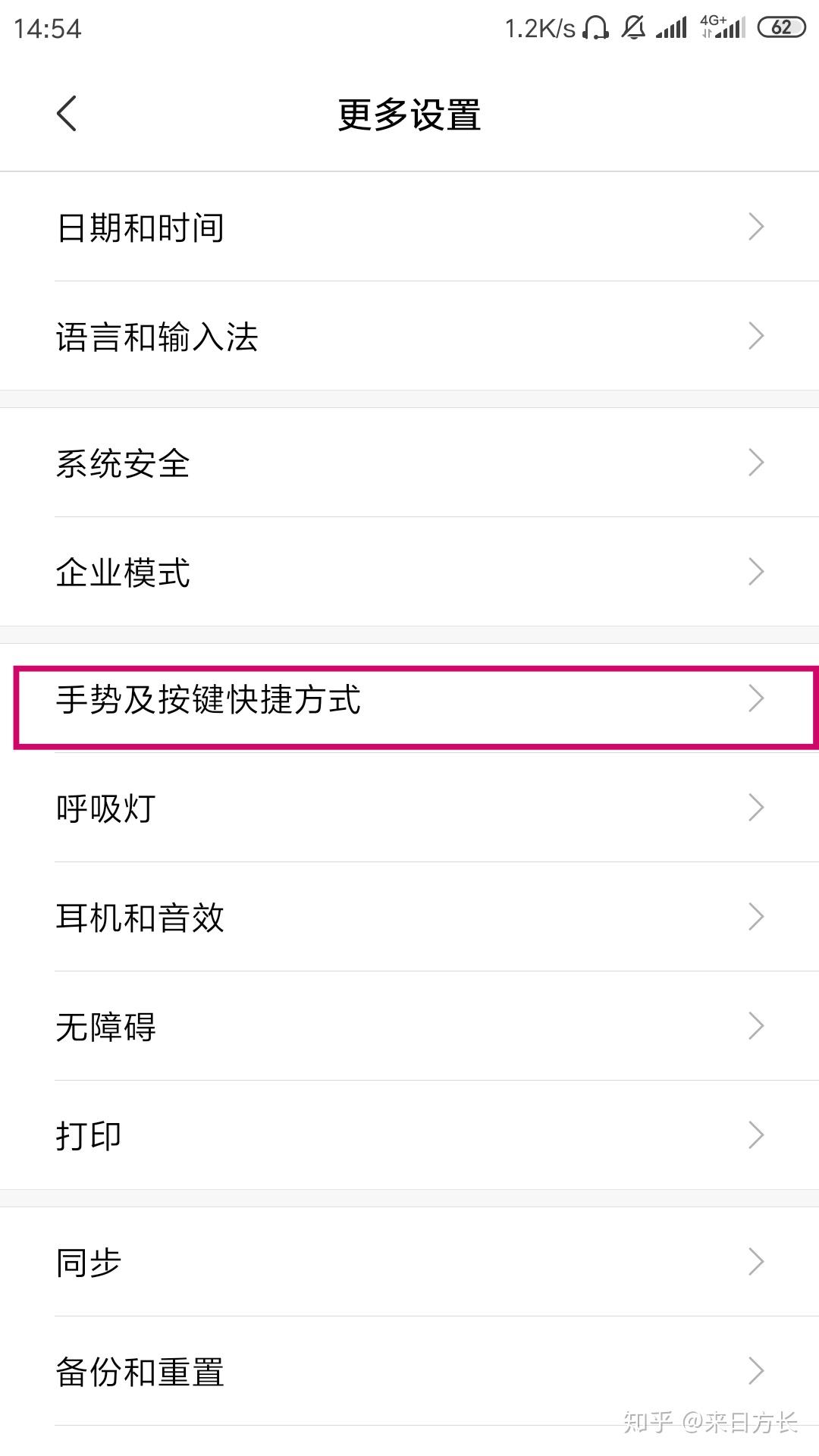Select the 企业模式 menu entry
The height and width of the screenshot is (1456, 819).
click(x=409, y=572)
